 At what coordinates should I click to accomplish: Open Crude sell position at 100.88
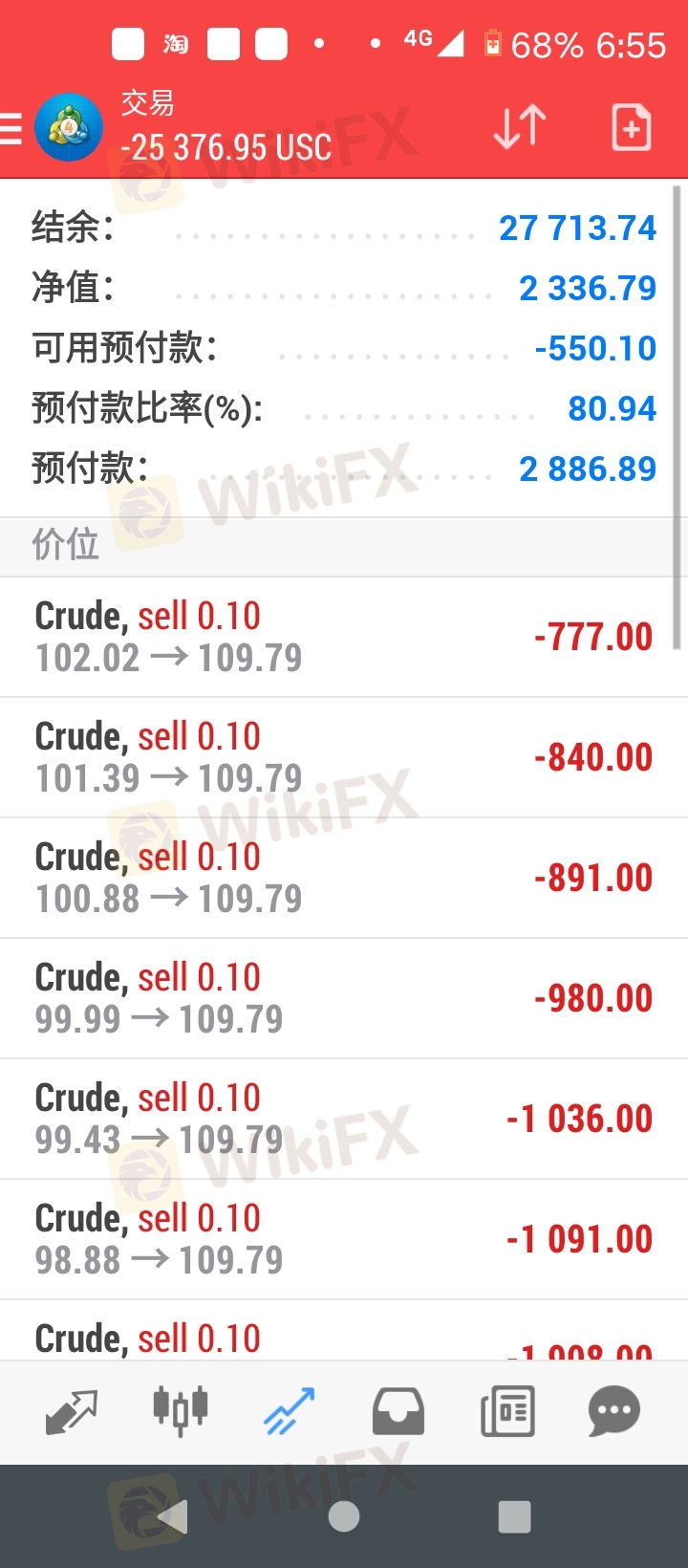[344, 878]
